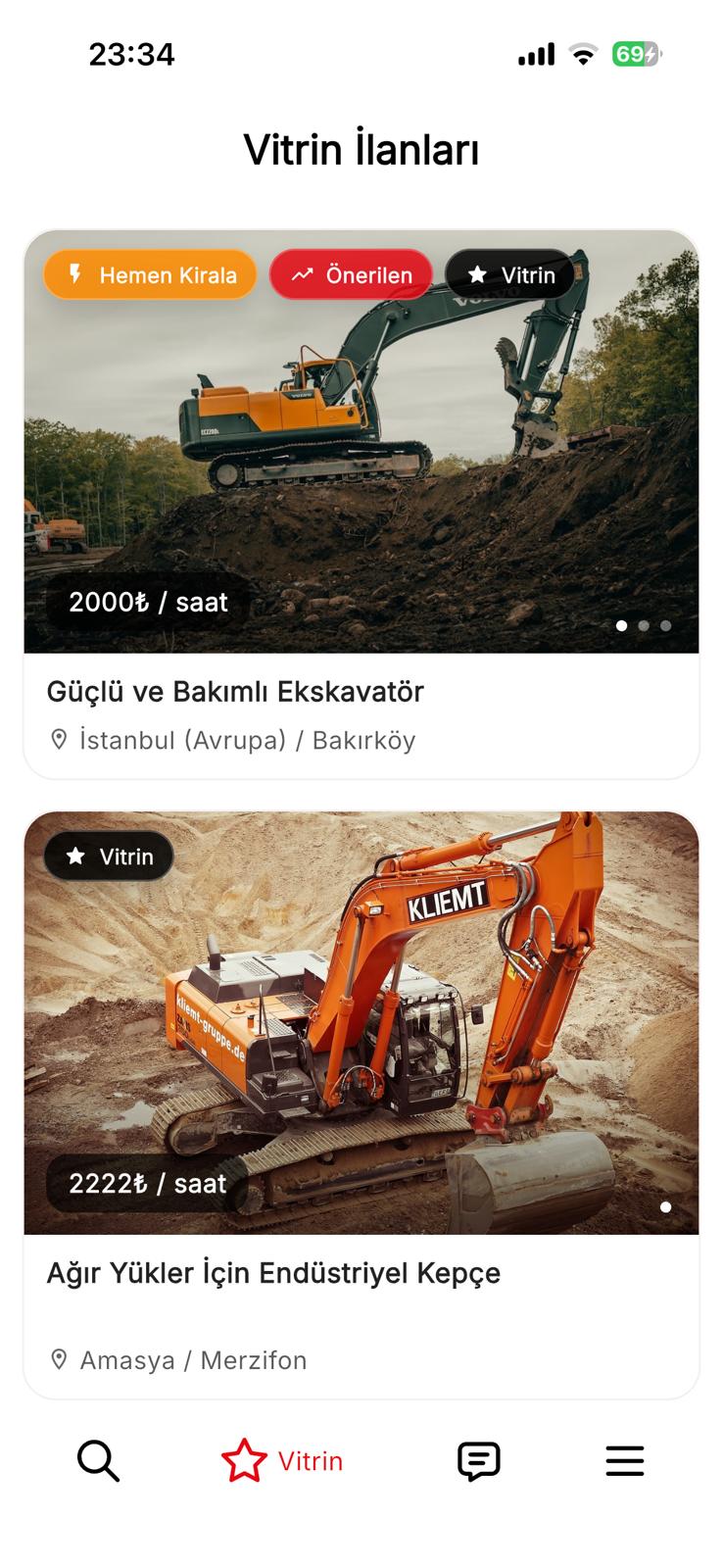Open the Güçlü ve Bakımlı Ekskavatör listing
This screenshot has width=723, height=1568.
(236, 691)
